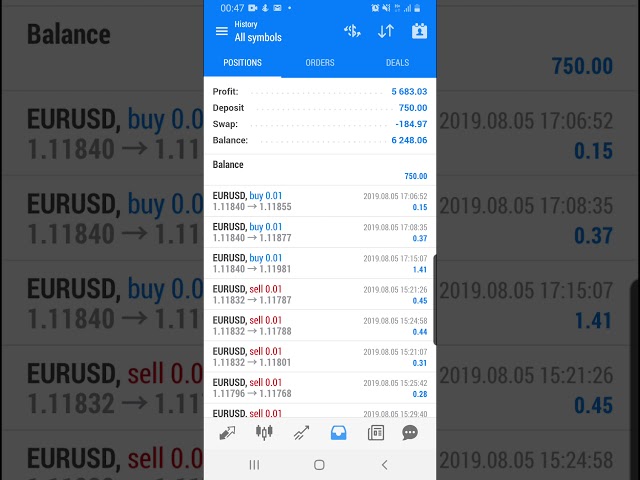Image resolution: width=640 pixels, height=480 pixels.
Task: Open EURUSD buy position from 17:06:52
Action: (320, 201)
